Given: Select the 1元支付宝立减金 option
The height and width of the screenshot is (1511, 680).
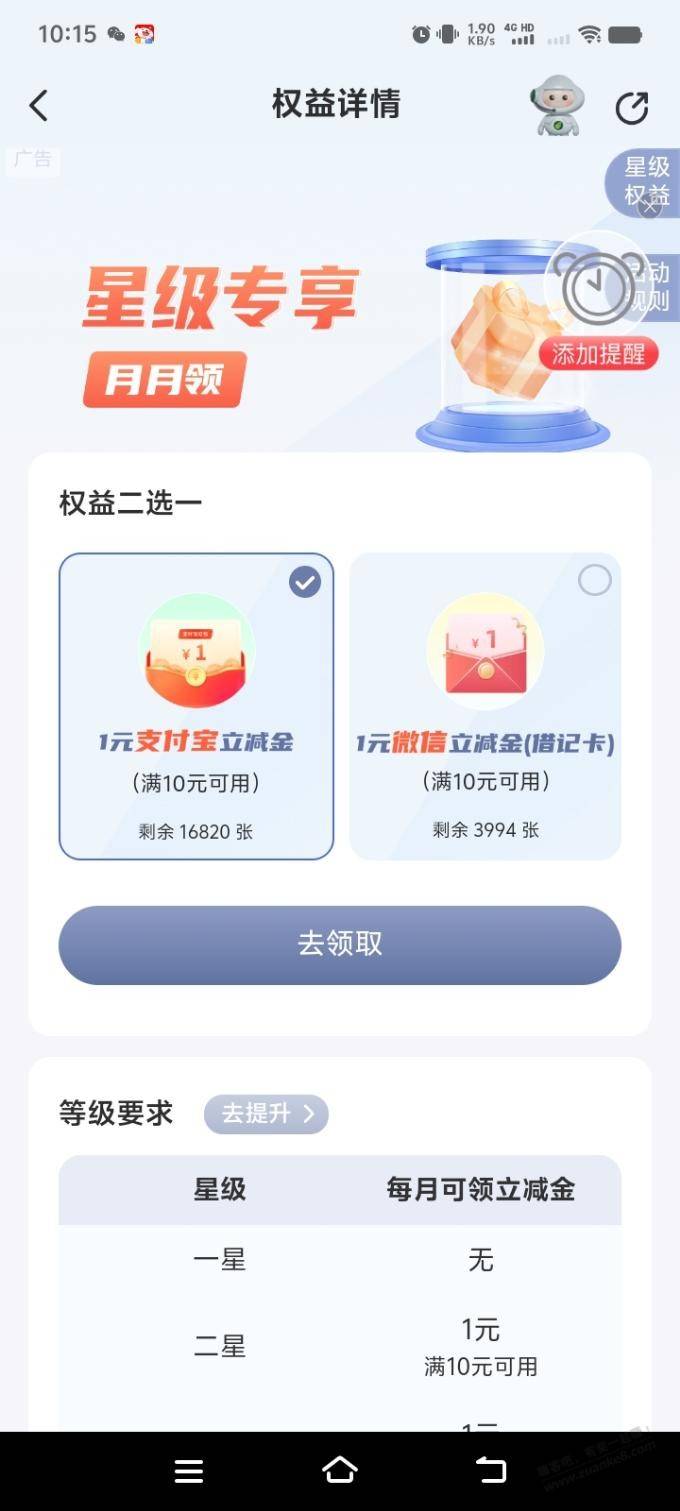Looking at the screenshot, I should coord(196,706).
